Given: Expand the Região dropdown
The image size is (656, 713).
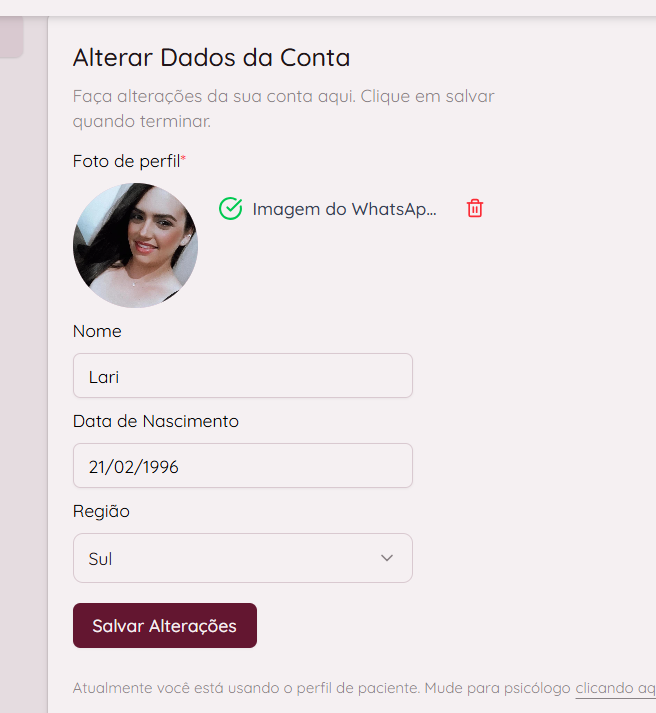Looking at the screenshot, I should point(242,558).
